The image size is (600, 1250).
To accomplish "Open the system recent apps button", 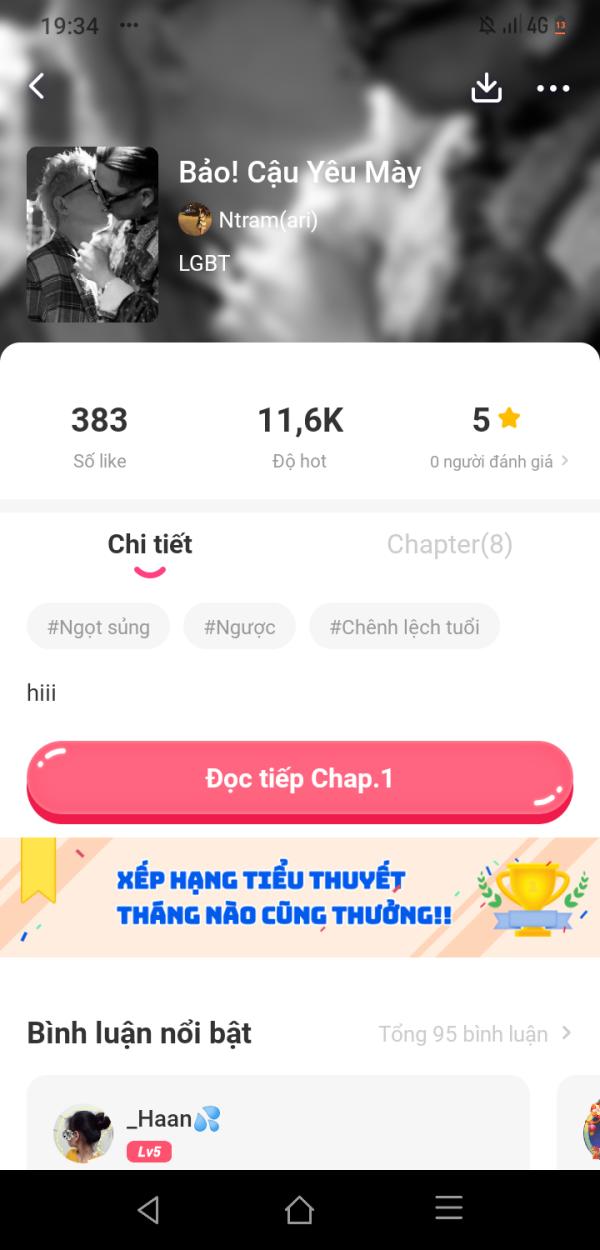I will pyautogui.click(x=449, y=1209).
